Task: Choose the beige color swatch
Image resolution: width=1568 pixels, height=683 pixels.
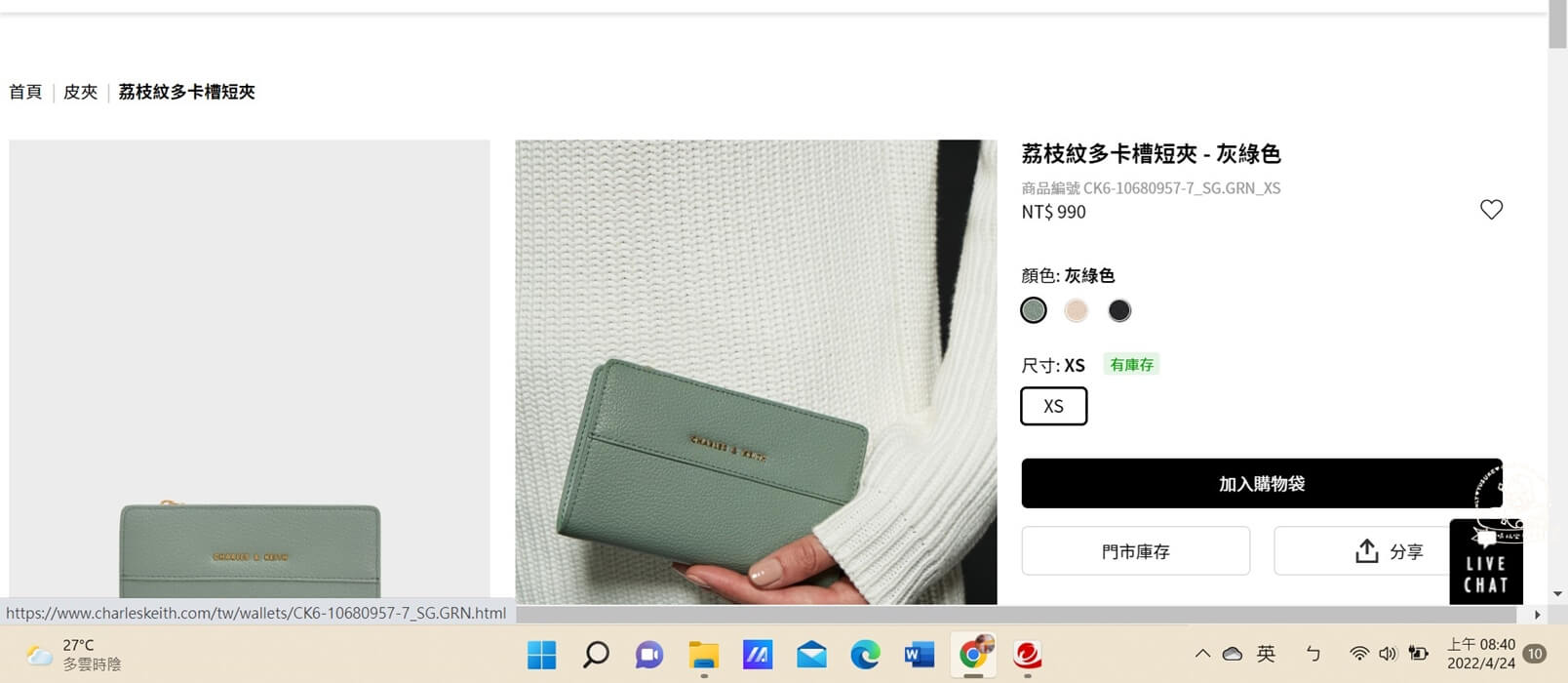Action: pos(1077,310)
